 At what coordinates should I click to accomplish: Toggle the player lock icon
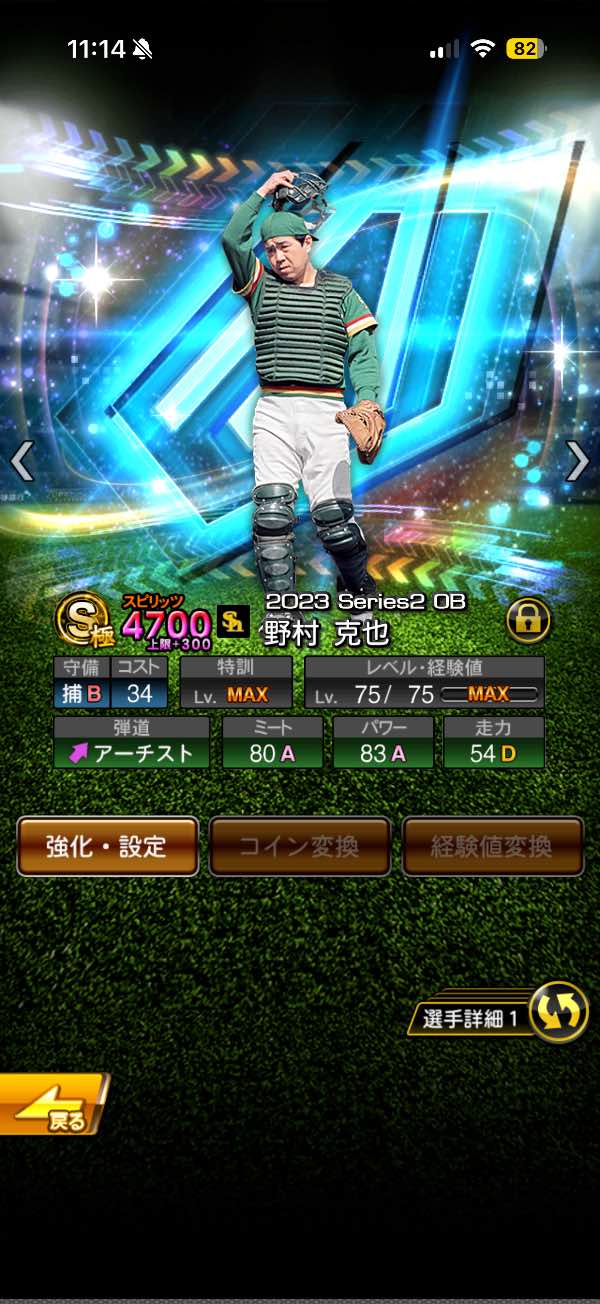(x=528, y=621)
